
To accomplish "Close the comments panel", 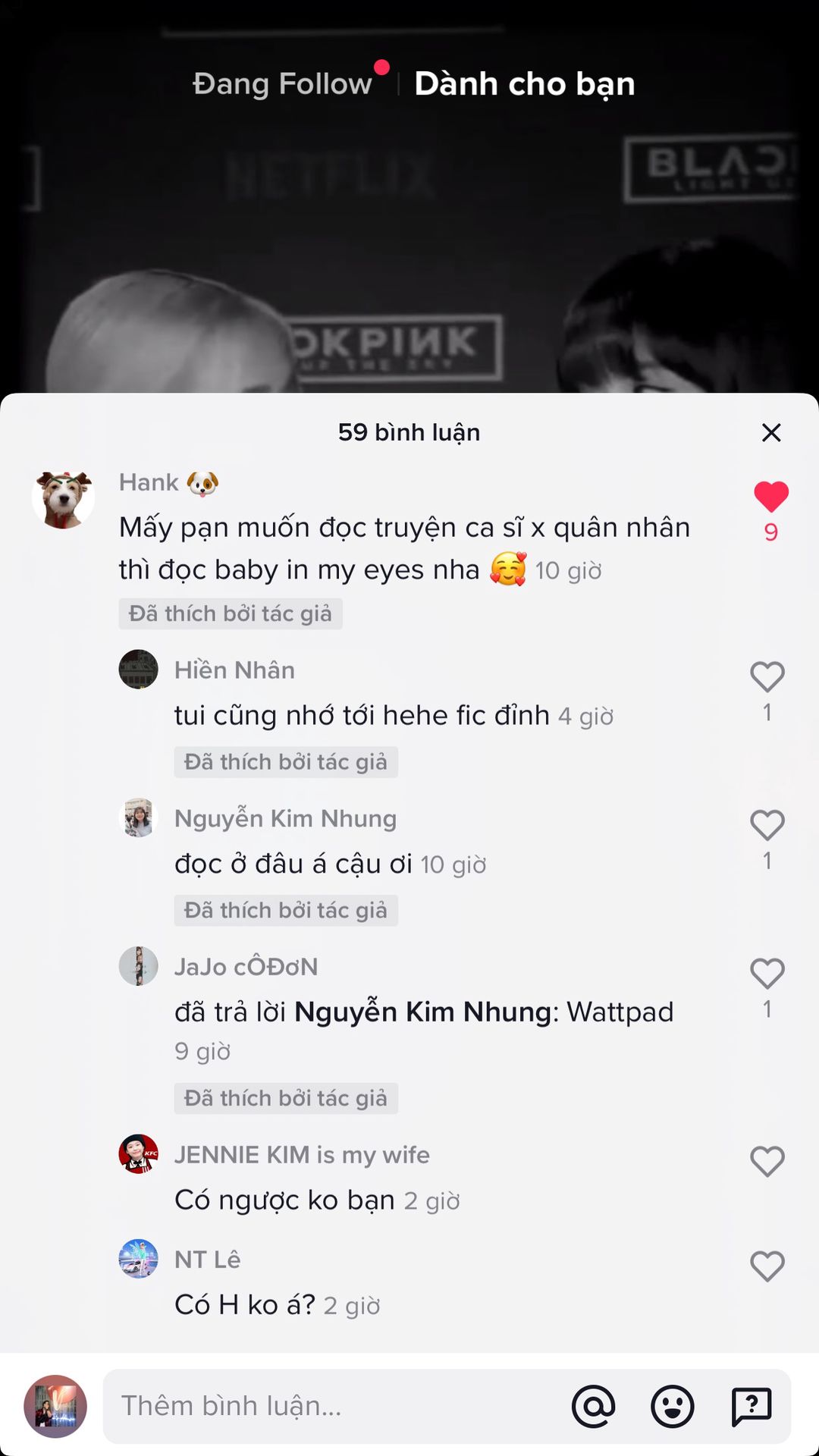I will click(x=770, y=432).
